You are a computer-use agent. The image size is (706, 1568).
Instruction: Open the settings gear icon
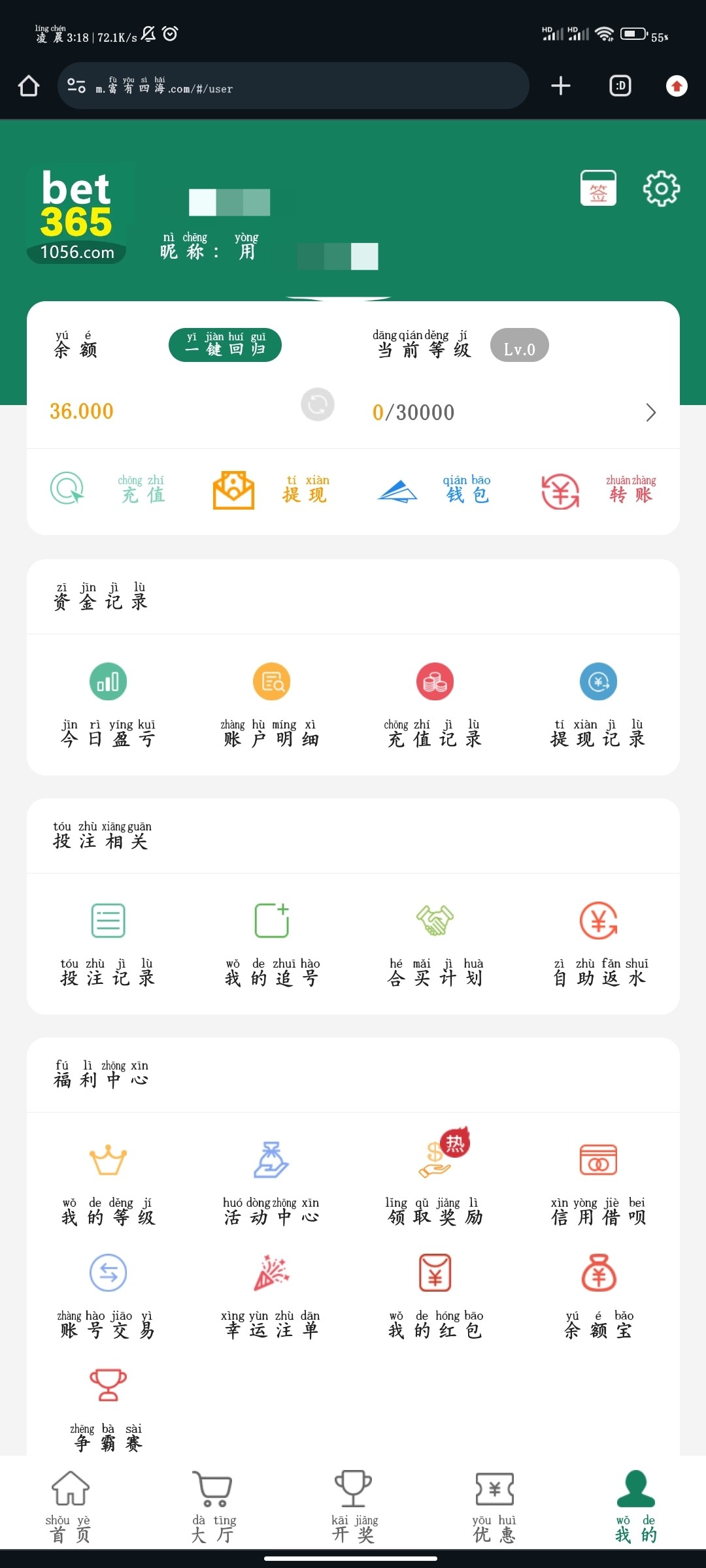point(662,188)
